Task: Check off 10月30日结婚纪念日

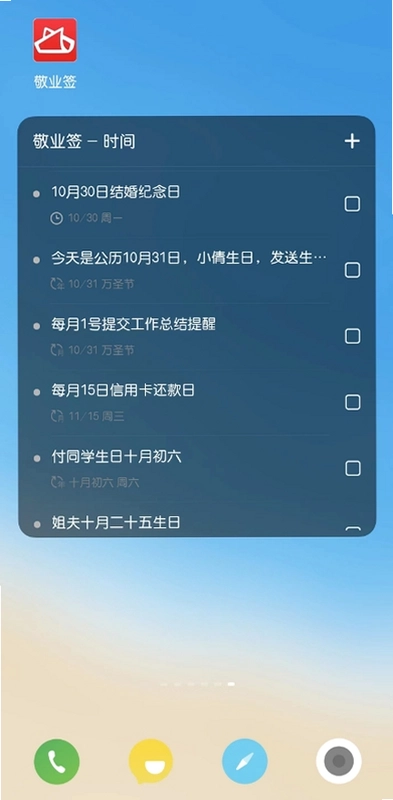Action: (352, 204)
